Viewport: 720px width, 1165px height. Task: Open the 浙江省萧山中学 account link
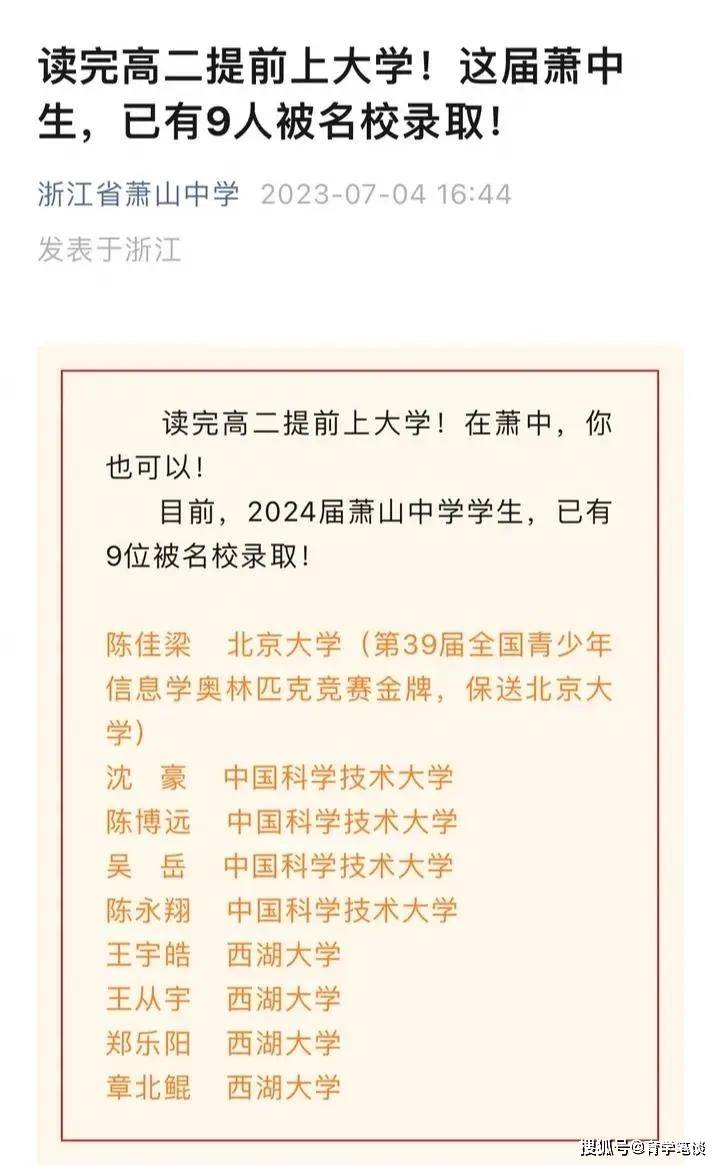(x=139, y=193)
